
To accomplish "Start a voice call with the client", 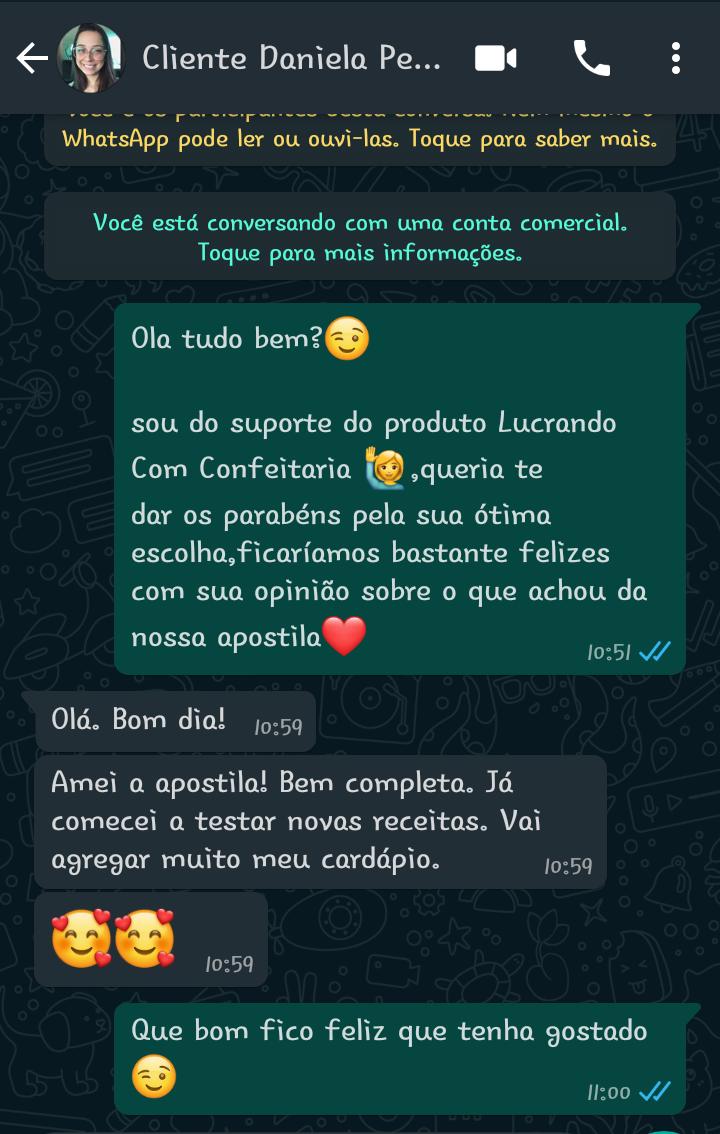I will tap(592, 58).
